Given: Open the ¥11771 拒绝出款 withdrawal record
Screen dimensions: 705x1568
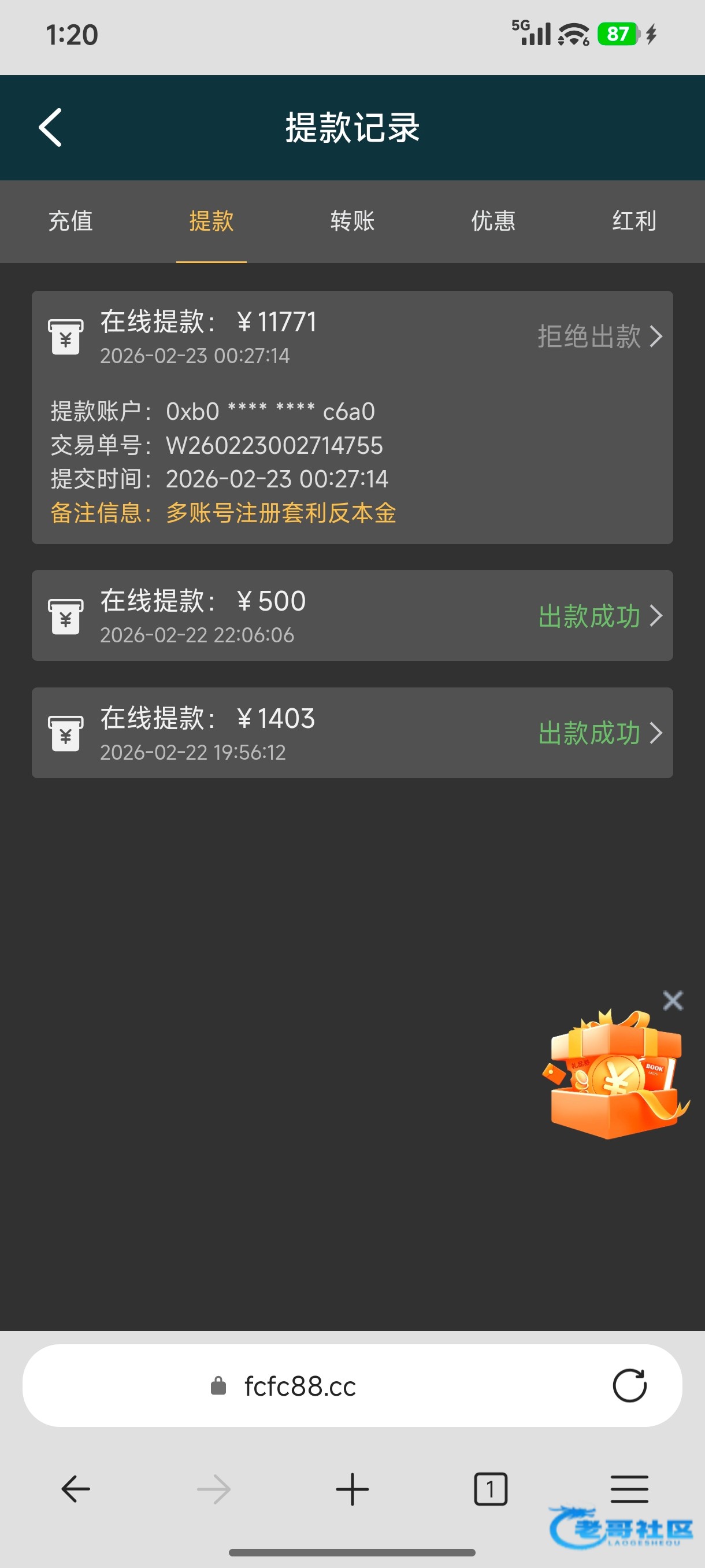Looking at the screenshot, I should (x=599, y=336).
